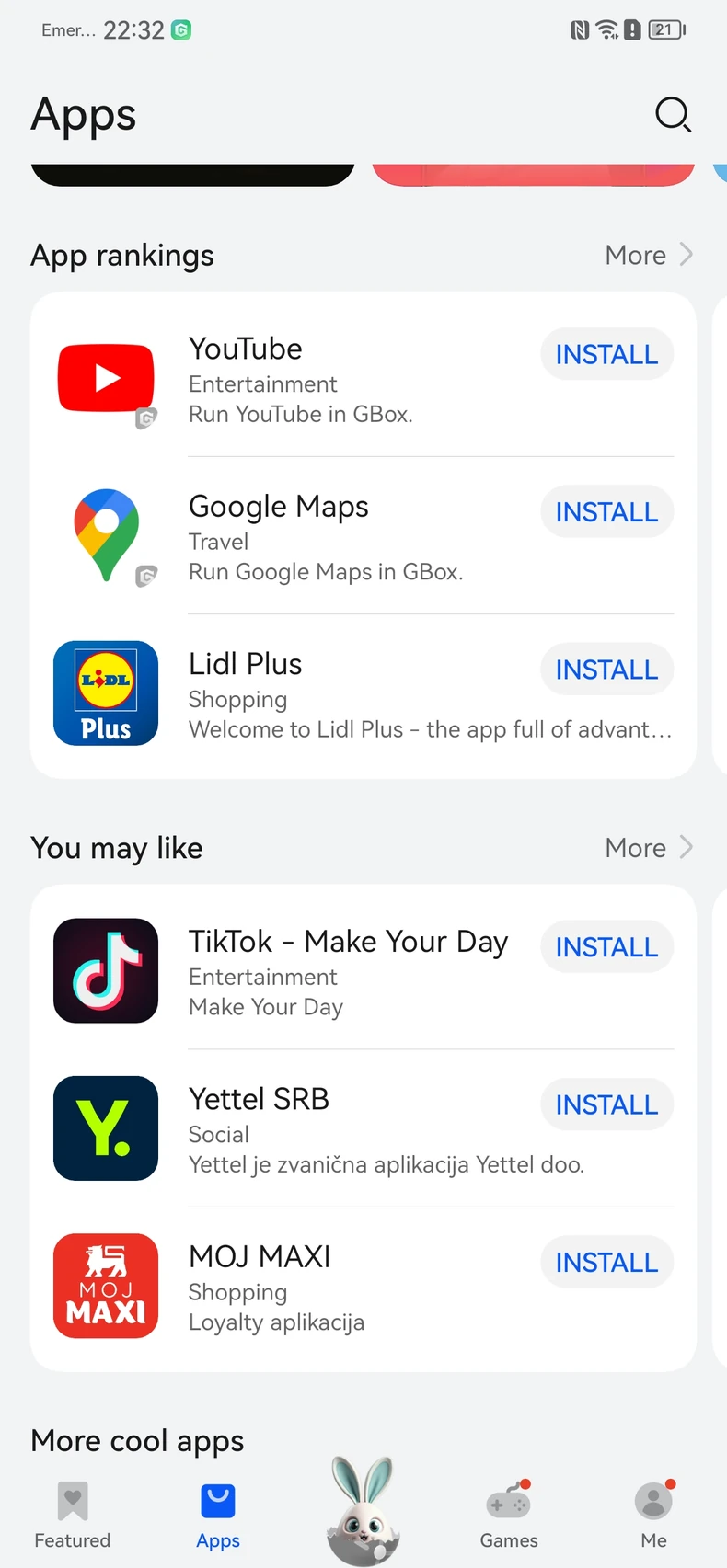Open the TikTok app listing
Screen dimensions: 727x1568
point(350,973)
